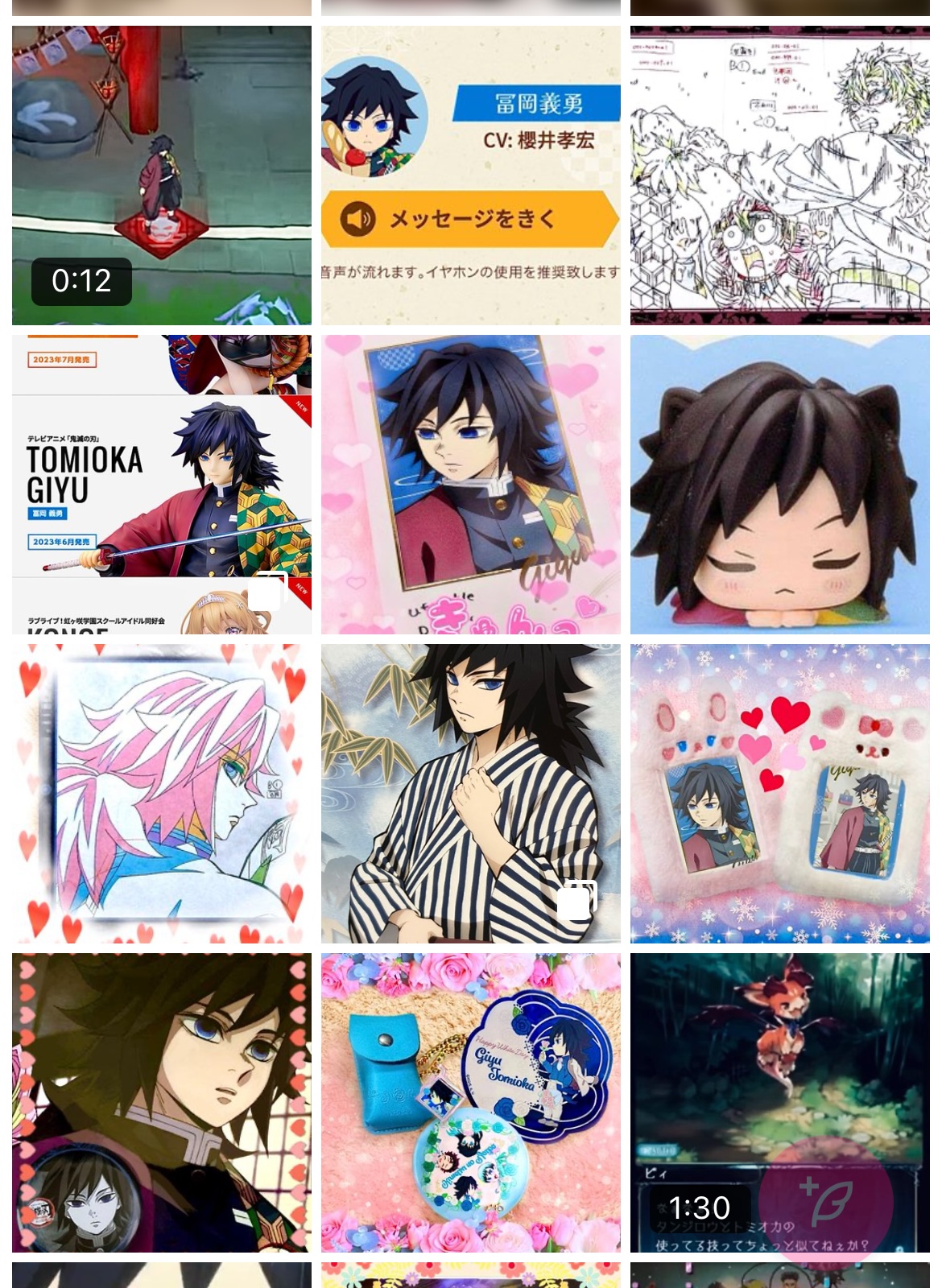Open the sleeping chibi cat-ear figure photo

coord(779,484)
